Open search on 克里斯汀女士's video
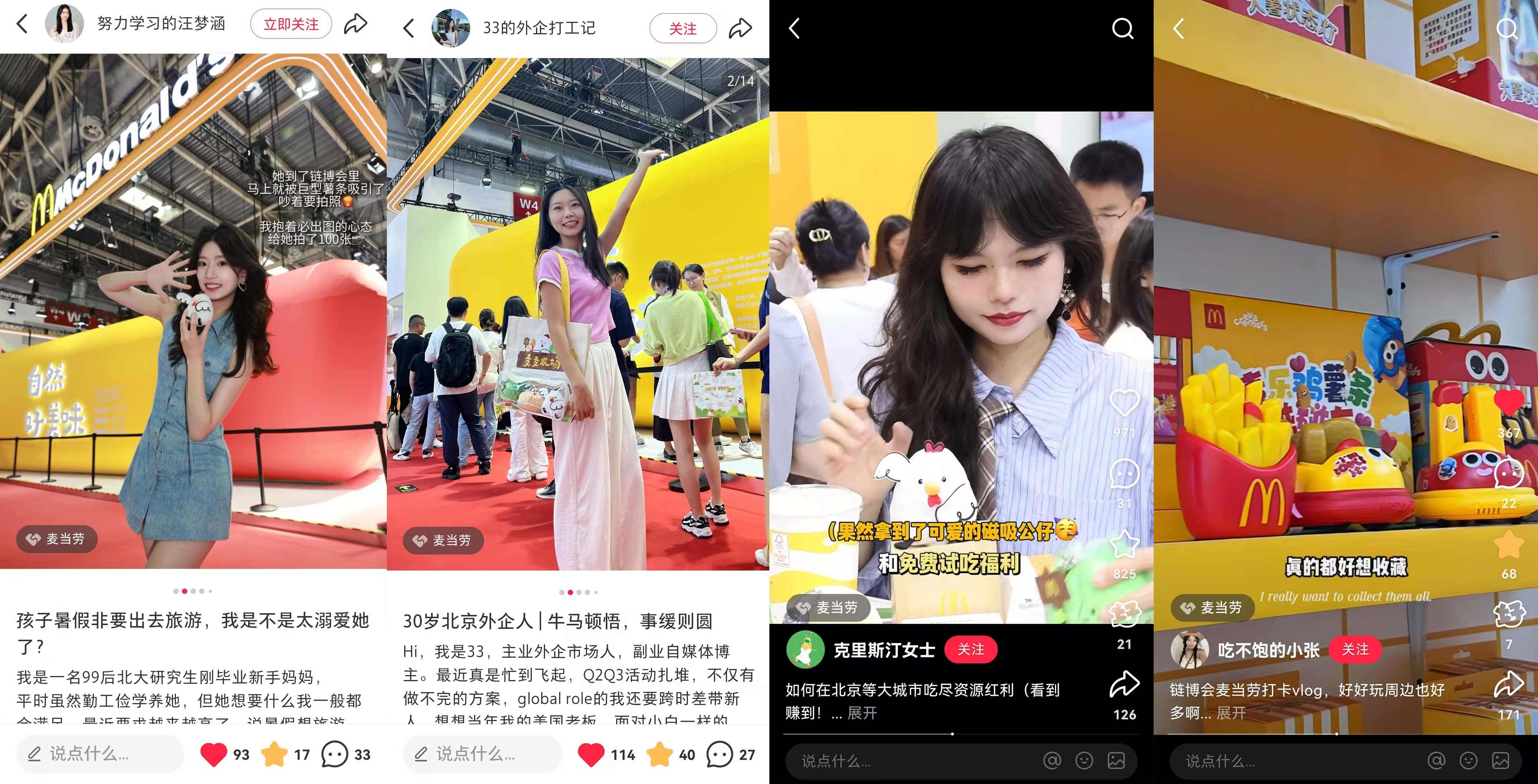The height and width of the screenshot is (784, 1538). (x=1123, y=28)
